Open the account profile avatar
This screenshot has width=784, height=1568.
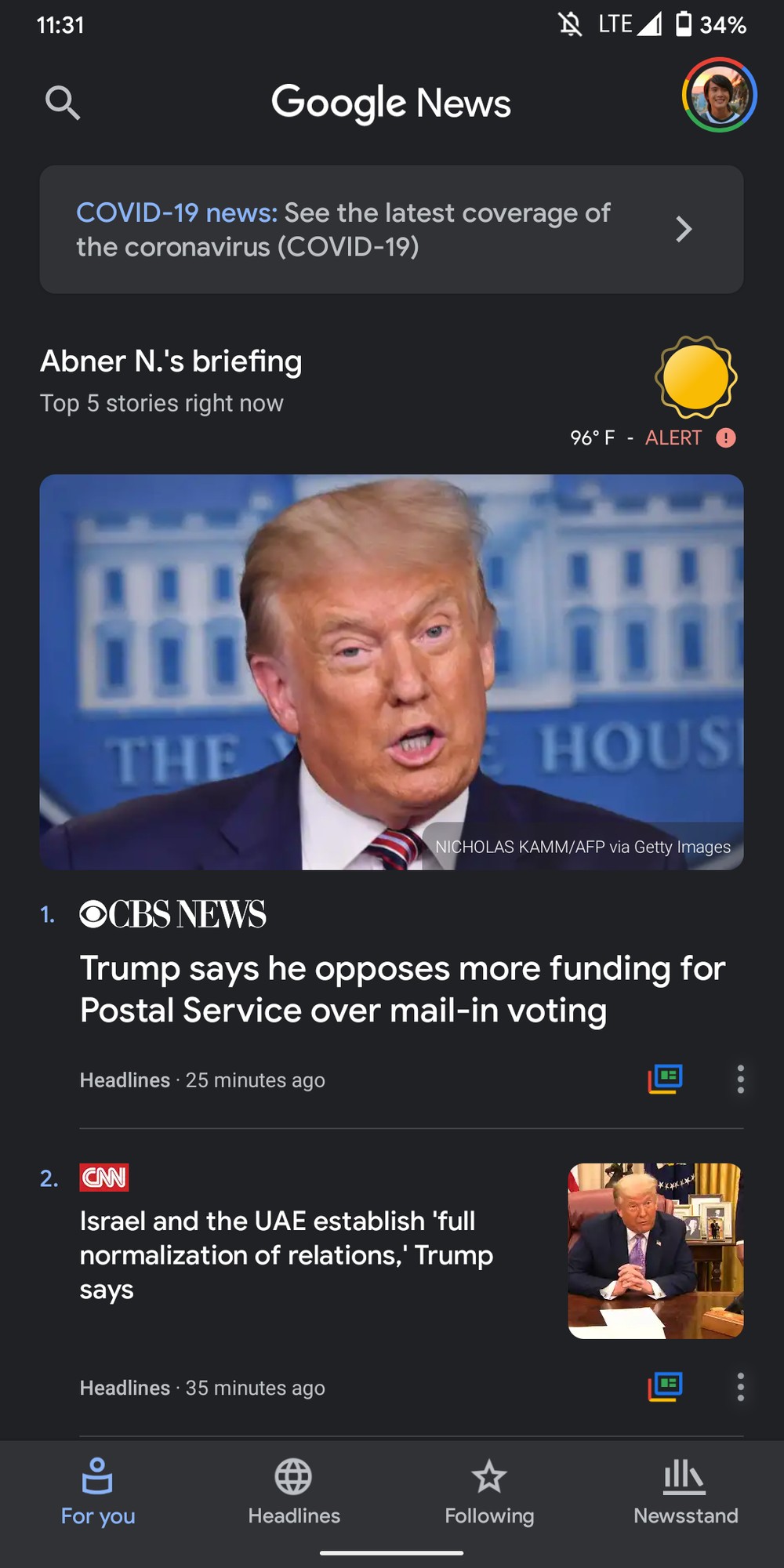[x=719, y=95]
